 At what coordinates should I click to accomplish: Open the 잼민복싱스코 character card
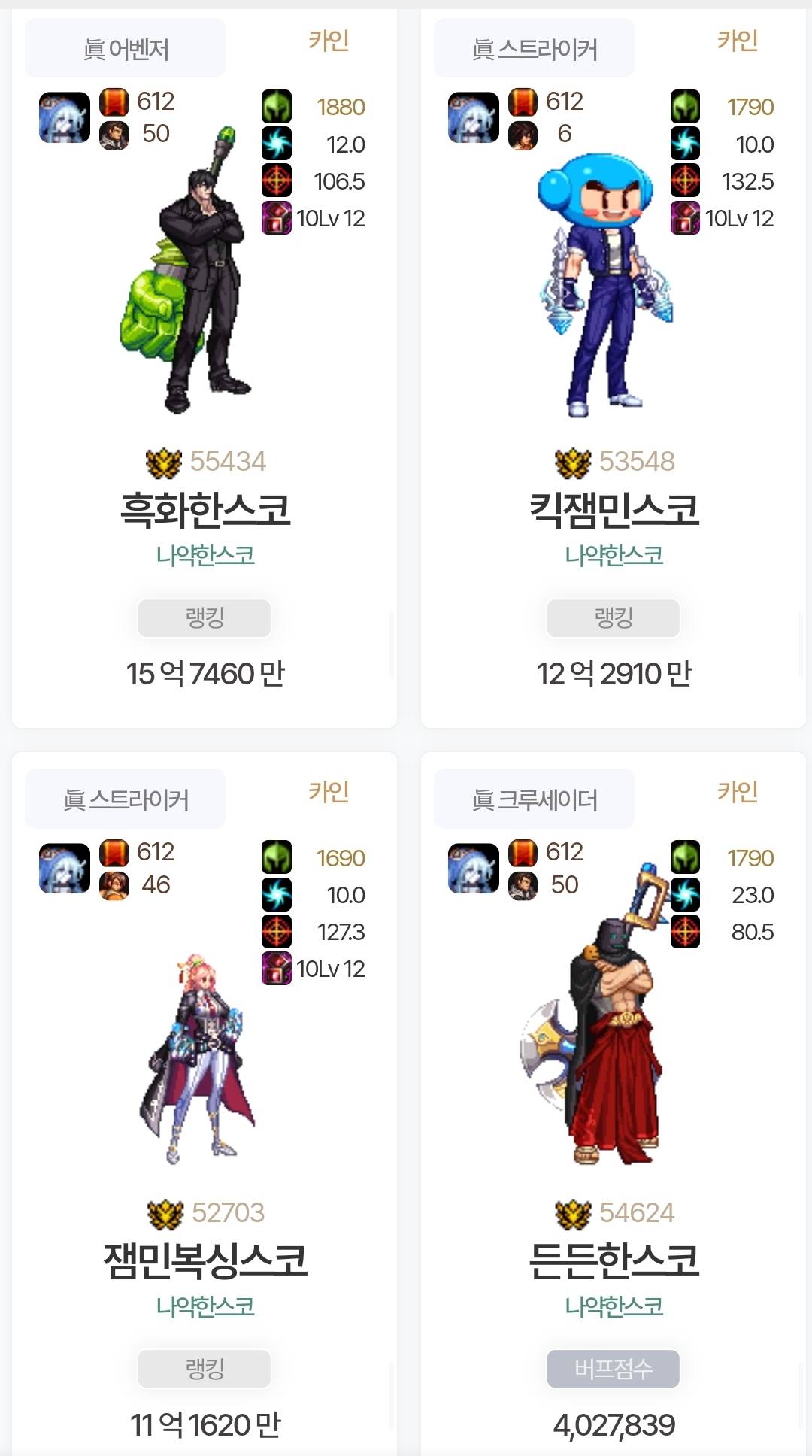coord(205,1260)
